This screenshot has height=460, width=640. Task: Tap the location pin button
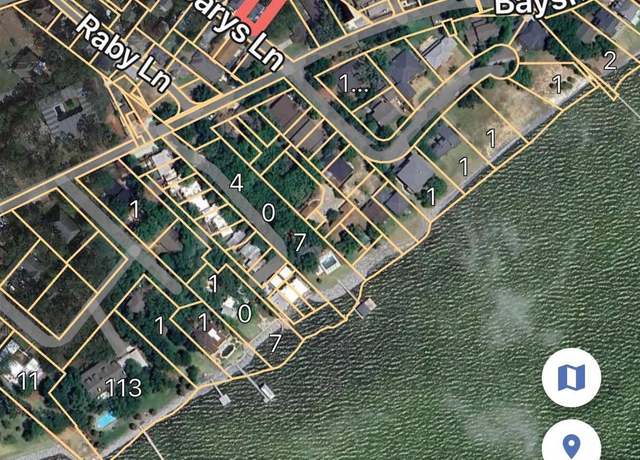[x=571, y=445]
